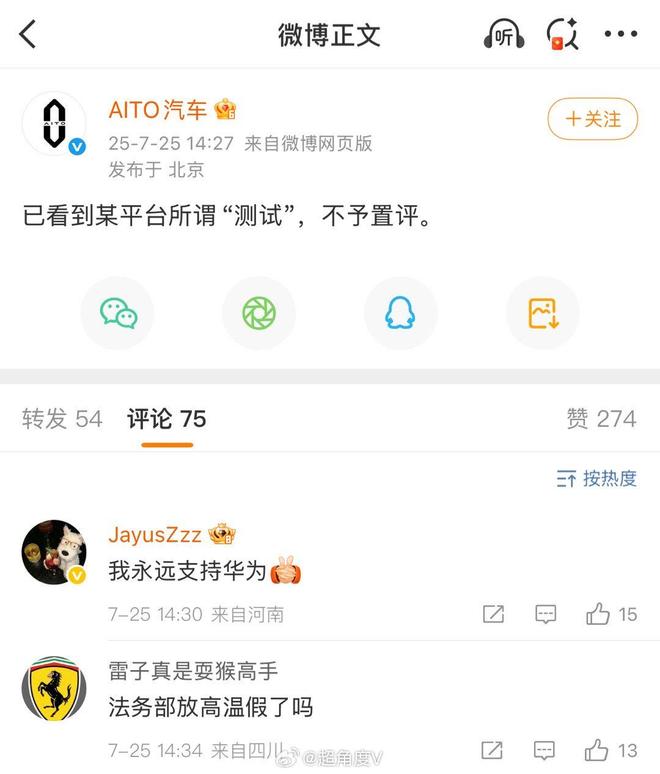
Task: Follow AITO汽车 with the 关注 button
Action: pos(592,119)
